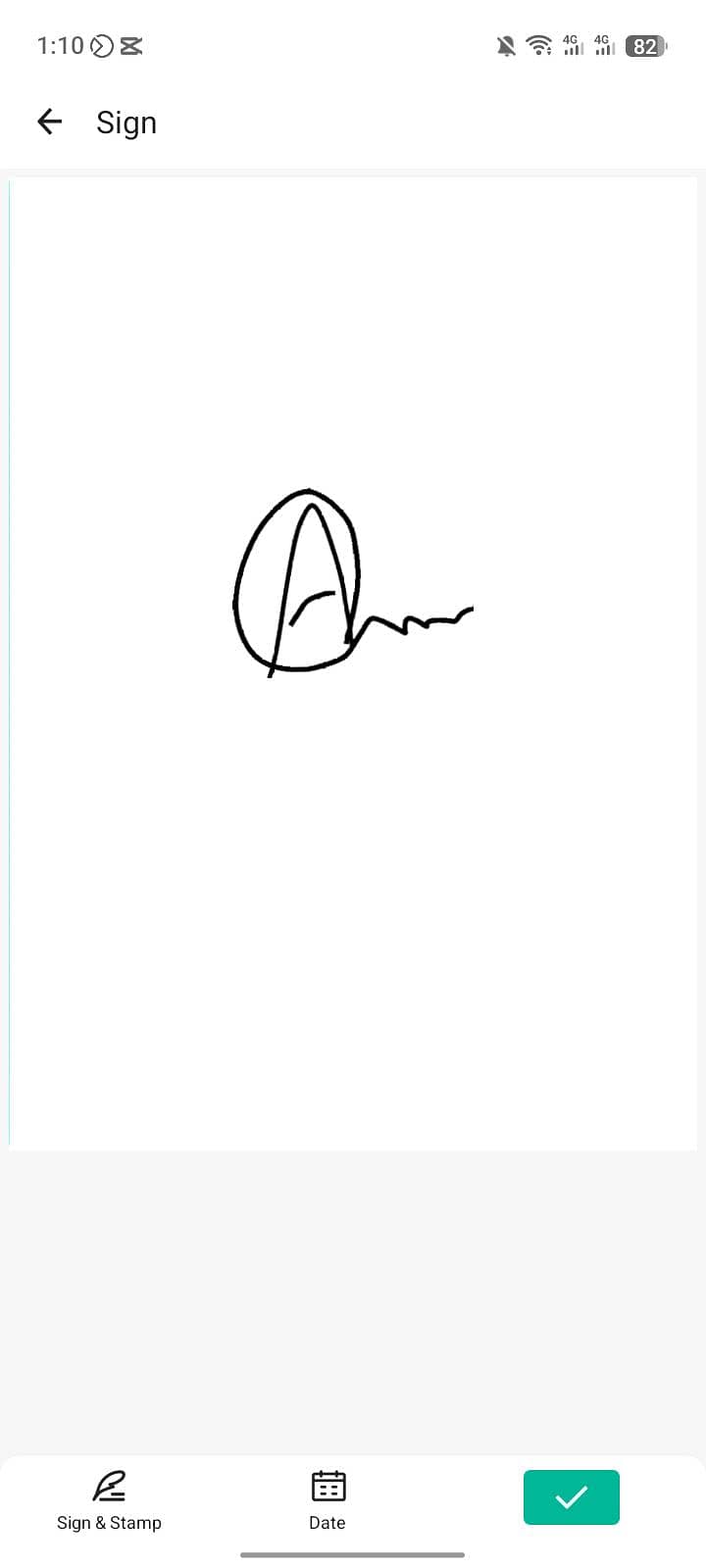Confirm with the green checkmark button
Viewport: 706px width, 1568px height.
572,1497
